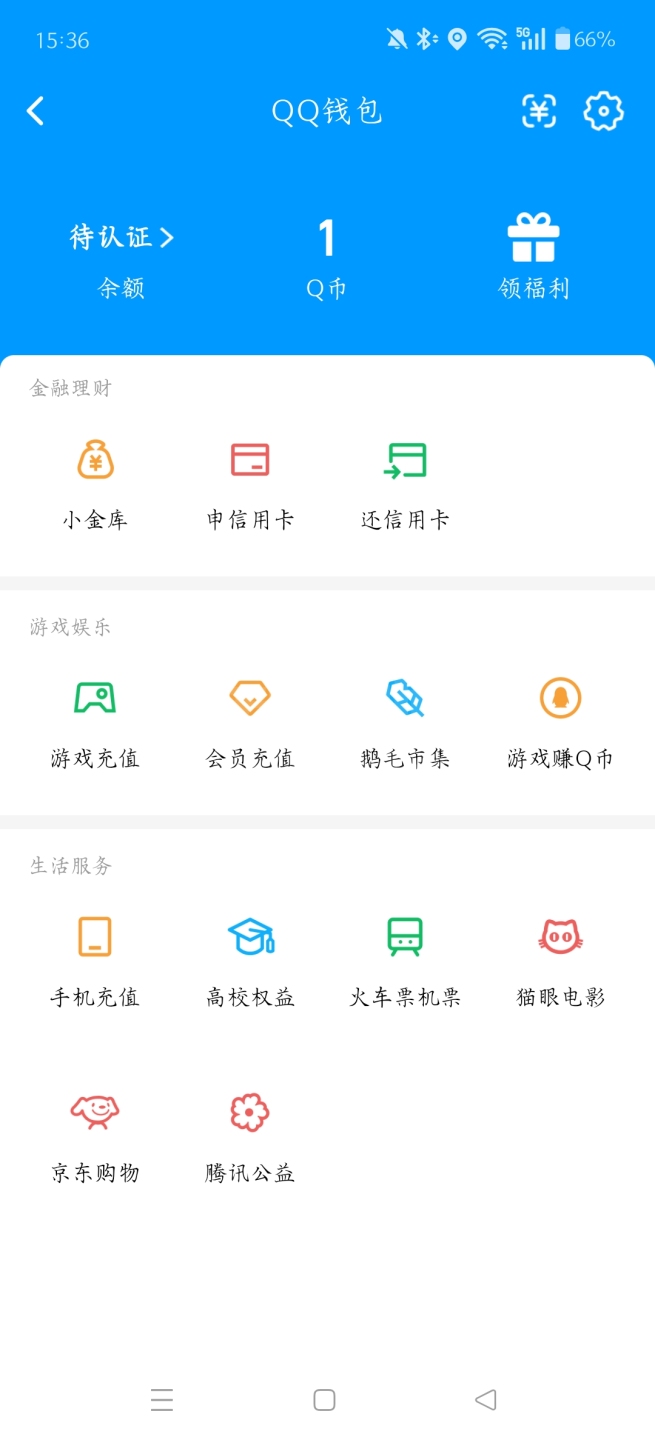Open wallet settings gear
Viewport: 655px width, 1440px height.
(603, 111)
